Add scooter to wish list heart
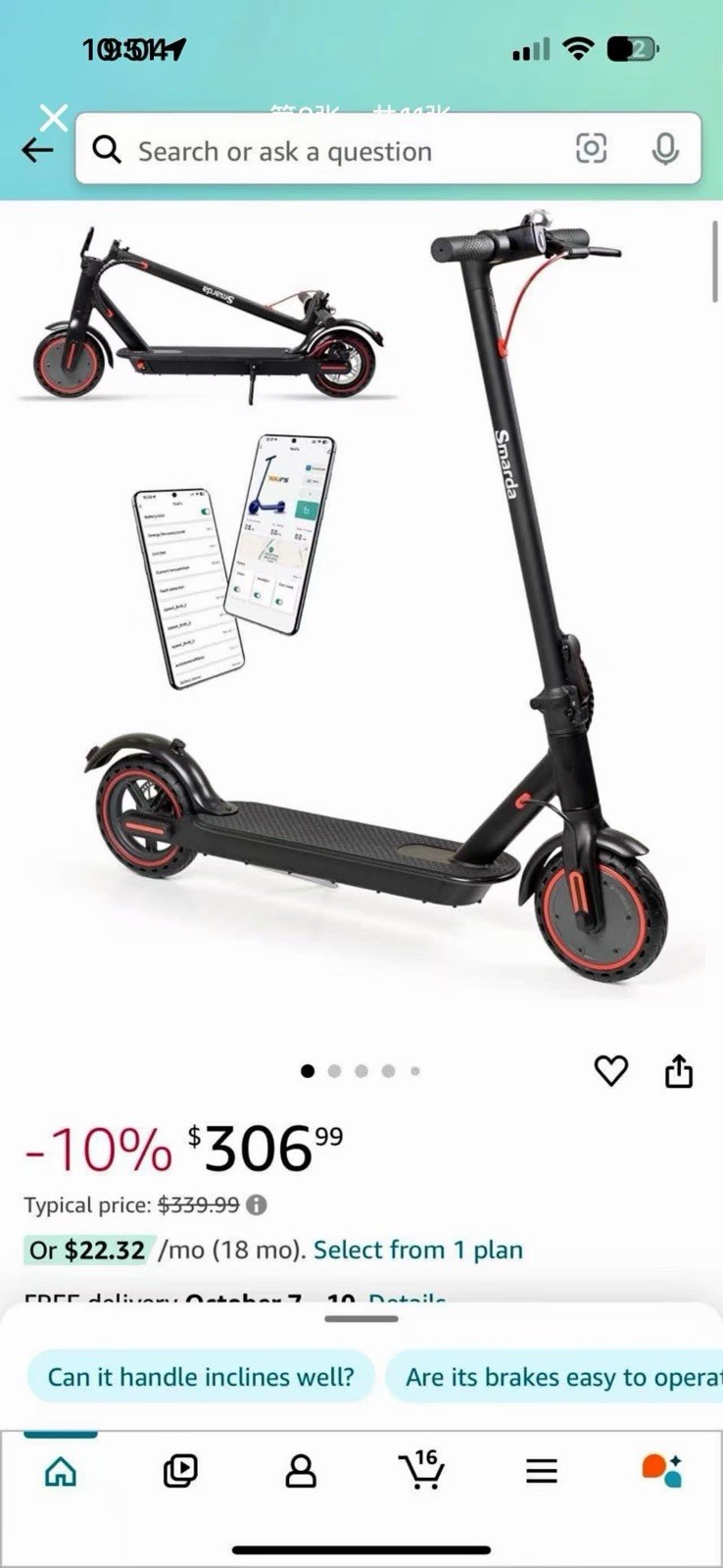Viewport: 723px width, 1568px height. 611,1071
